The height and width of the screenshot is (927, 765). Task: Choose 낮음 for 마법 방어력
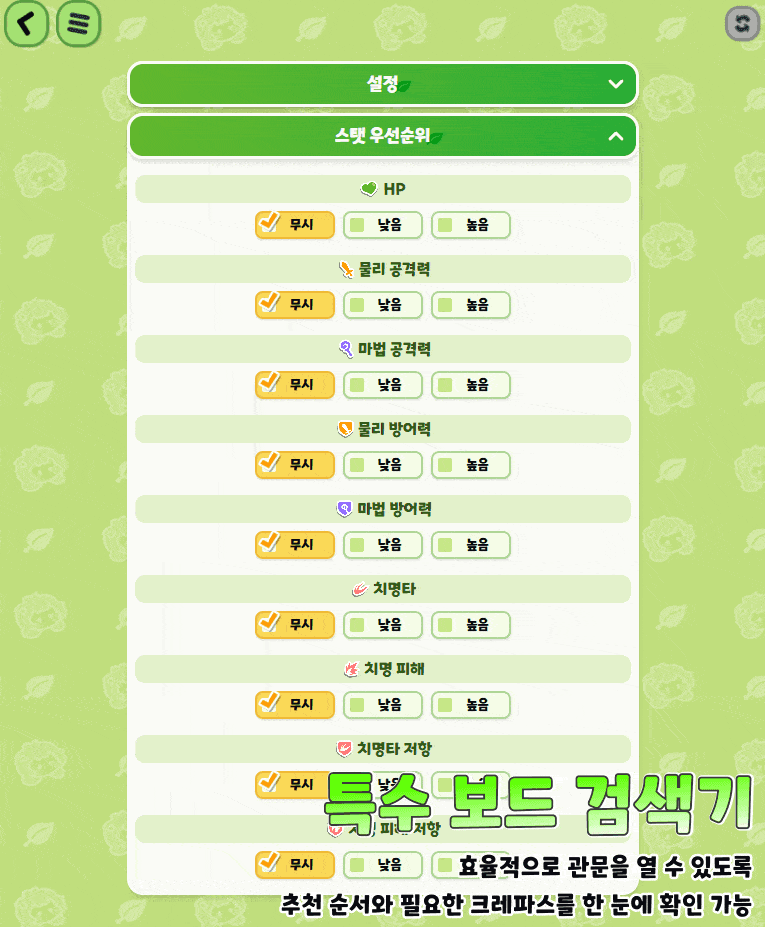coord(383,545)
